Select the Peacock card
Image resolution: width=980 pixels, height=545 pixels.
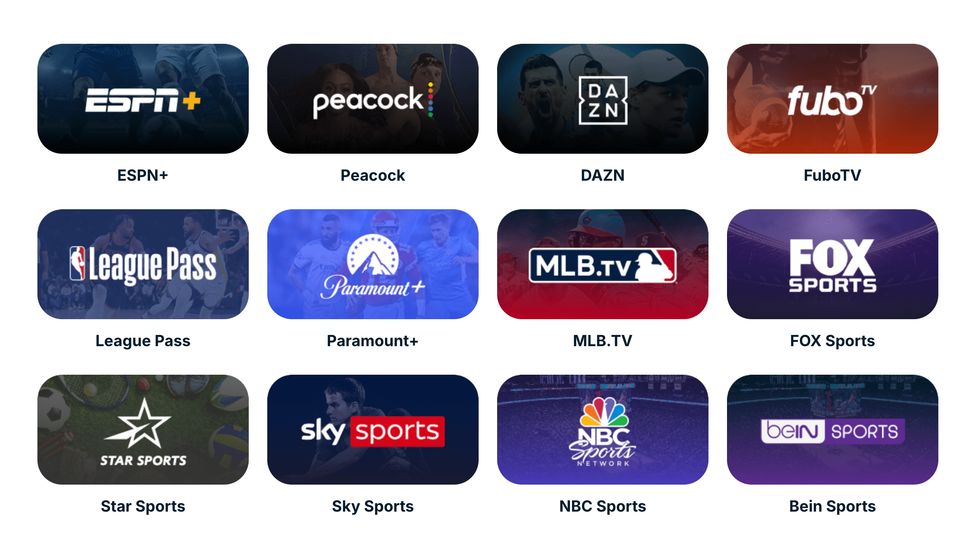373,99
